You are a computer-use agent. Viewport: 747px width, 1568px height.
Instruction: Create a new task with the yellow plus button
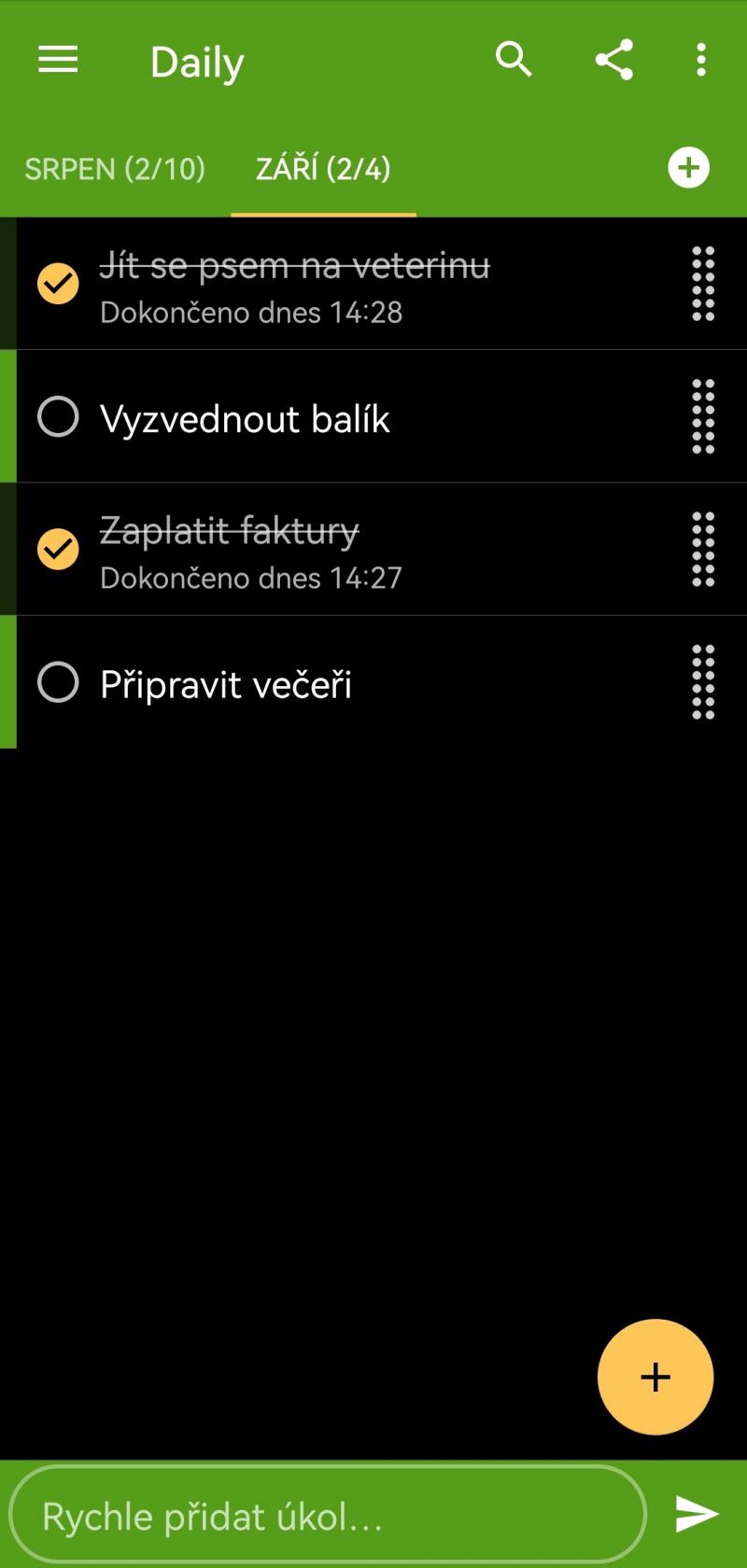[x=655, y=1377]
